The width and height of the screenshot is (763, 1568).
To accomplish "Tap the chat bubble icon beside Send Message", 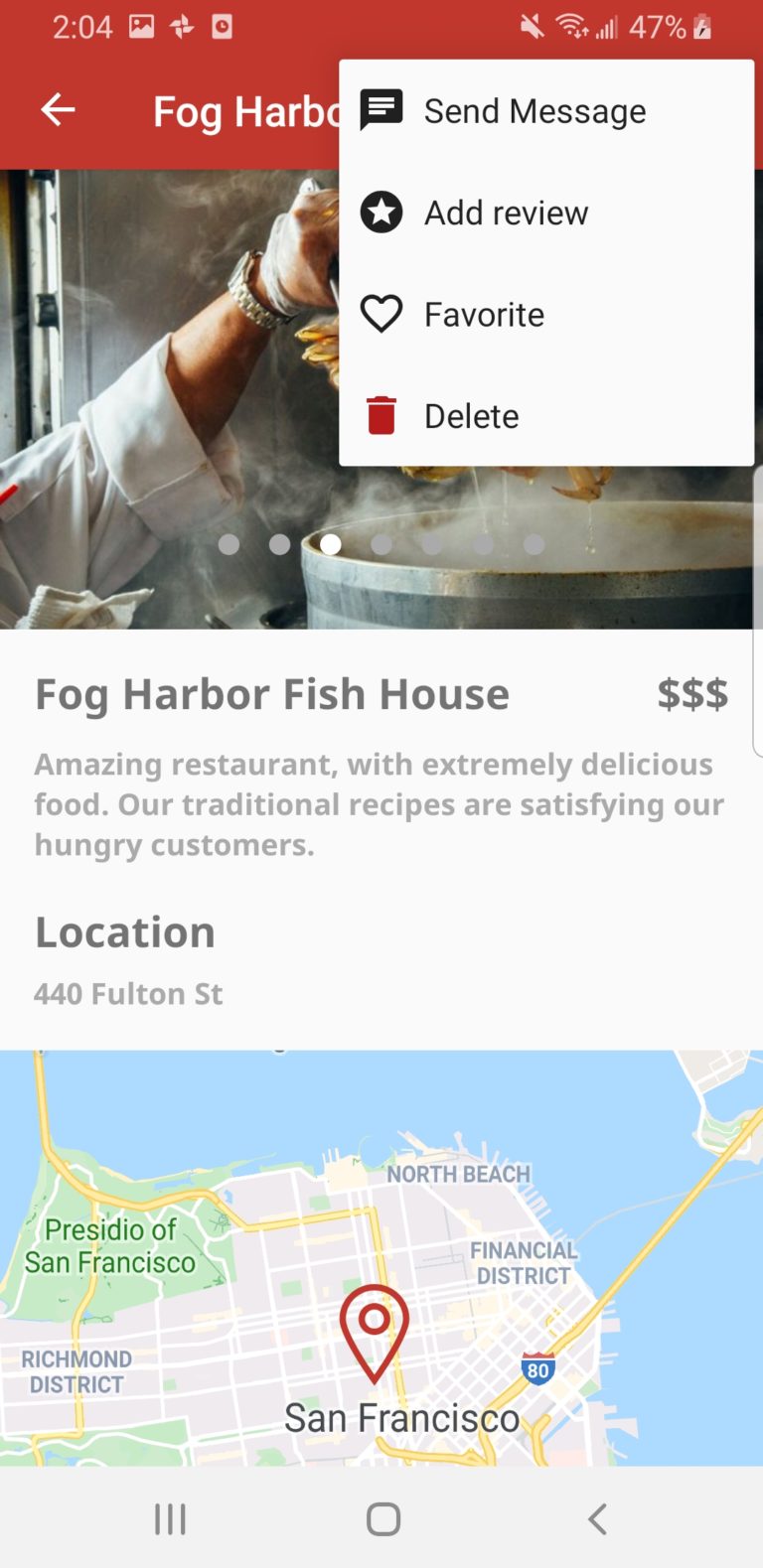I will [381, 109].
